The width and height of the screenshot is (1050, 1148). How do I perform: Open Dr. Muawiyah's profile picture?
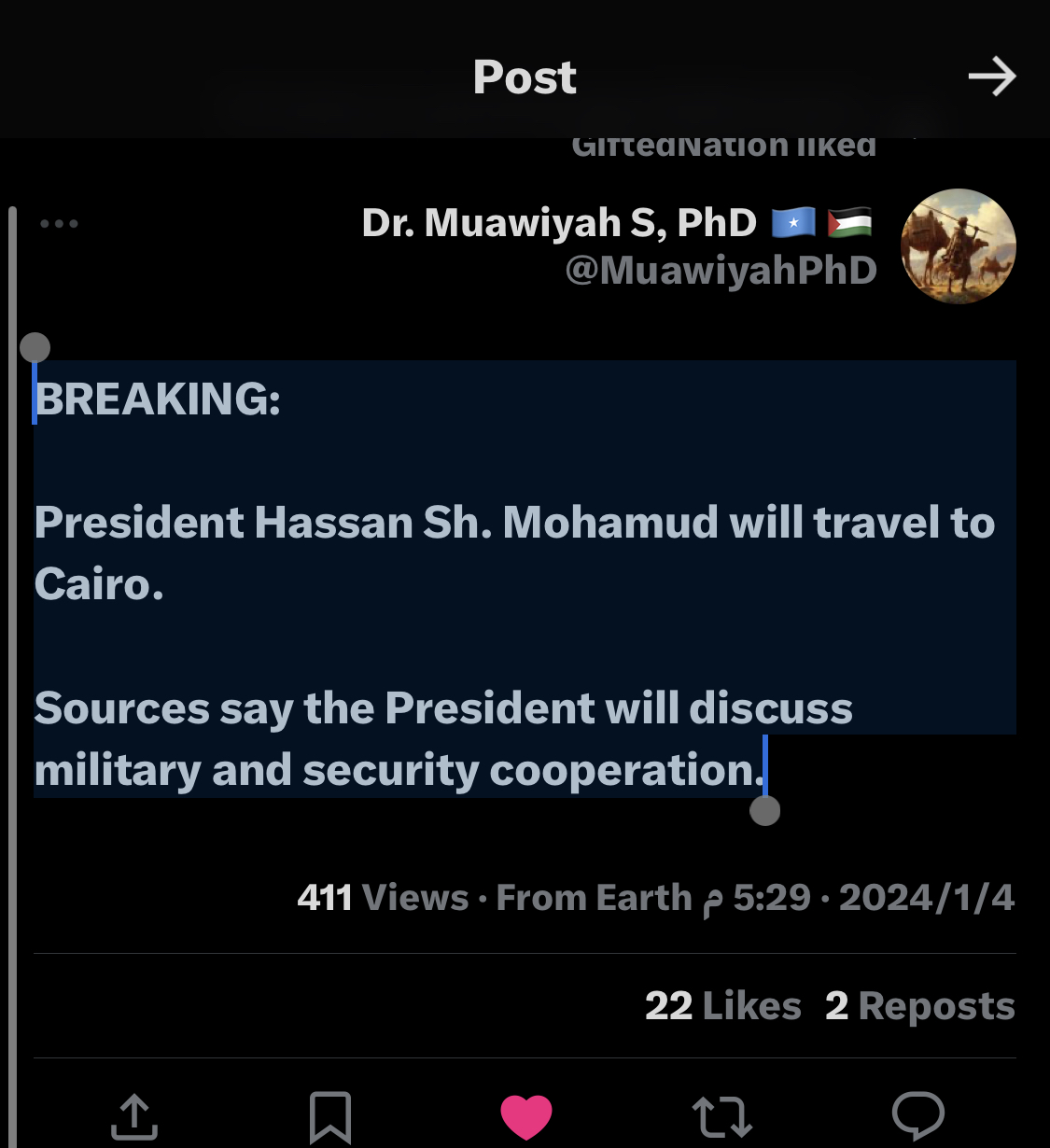(958, 246)
